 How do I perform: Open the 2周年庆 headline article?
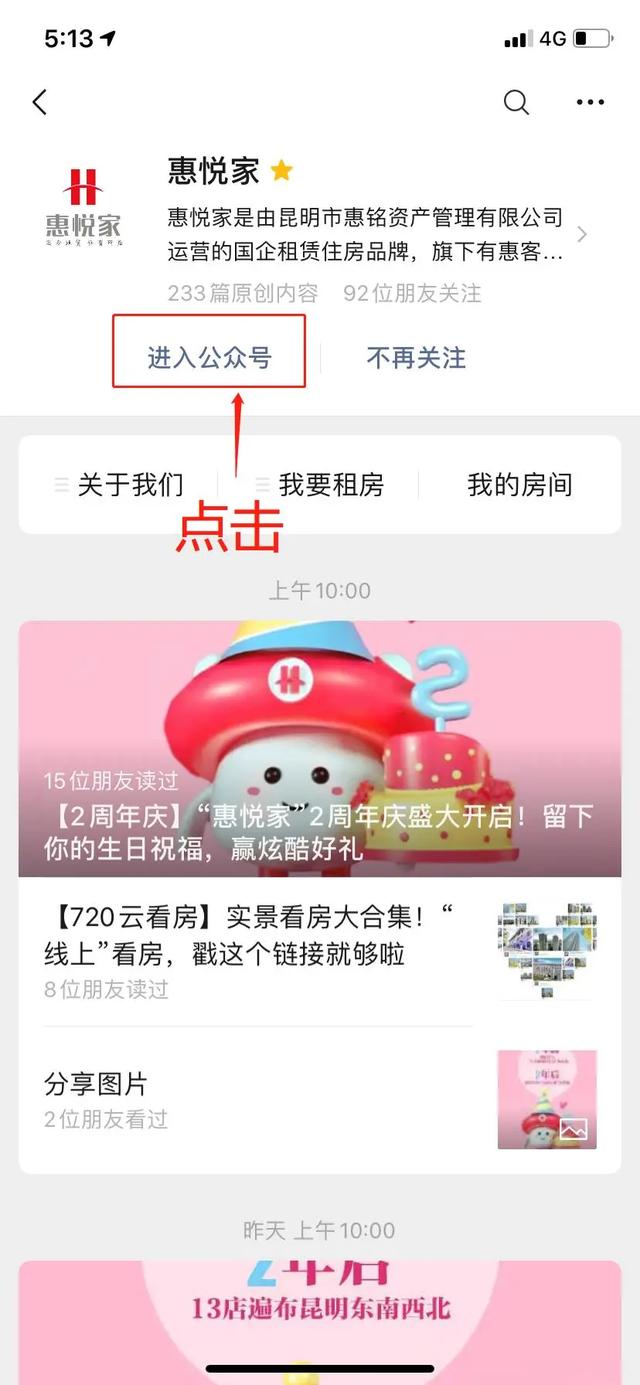click(x=320, y=748)
